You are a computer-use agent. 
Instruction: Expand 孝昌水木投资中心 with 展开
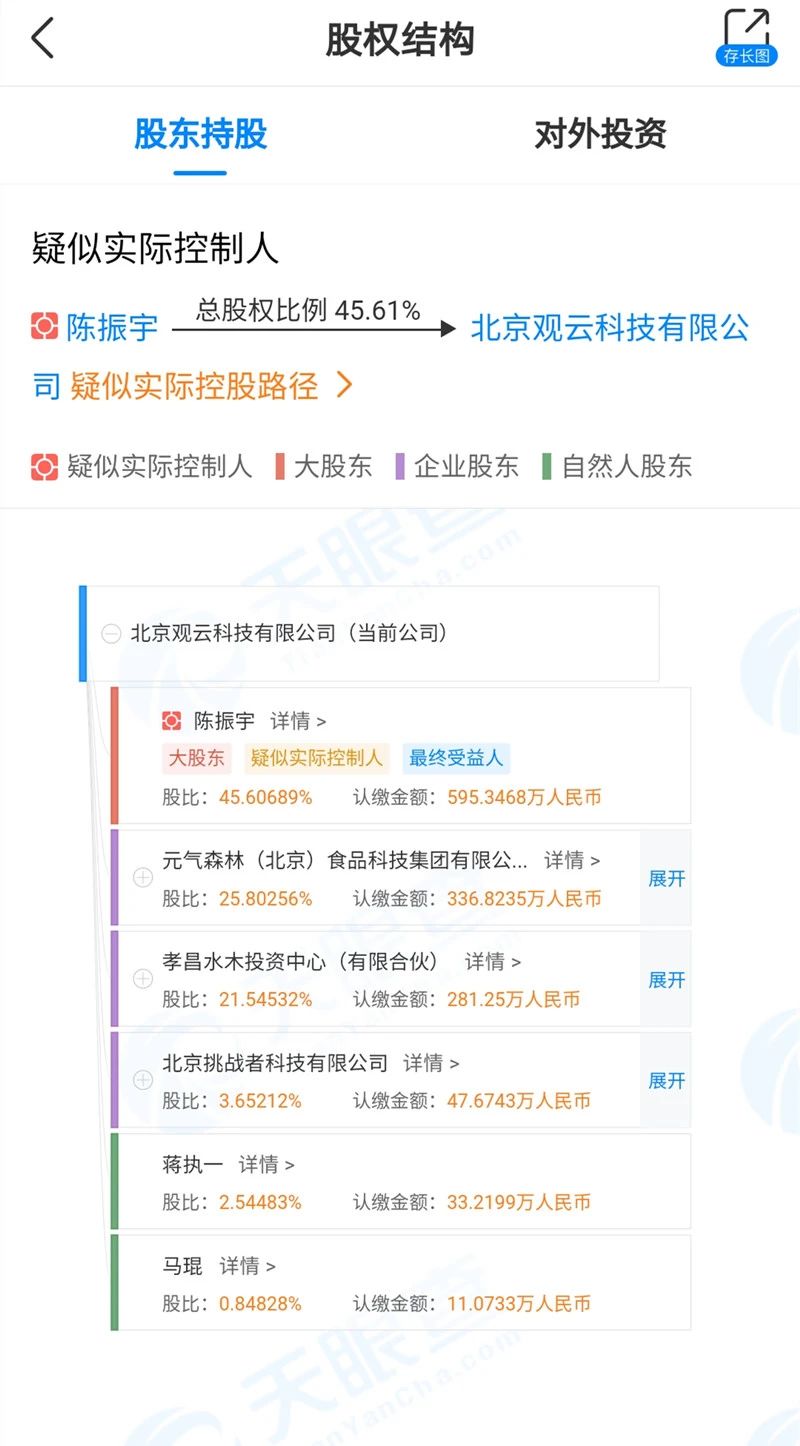[x=666, y=980]
